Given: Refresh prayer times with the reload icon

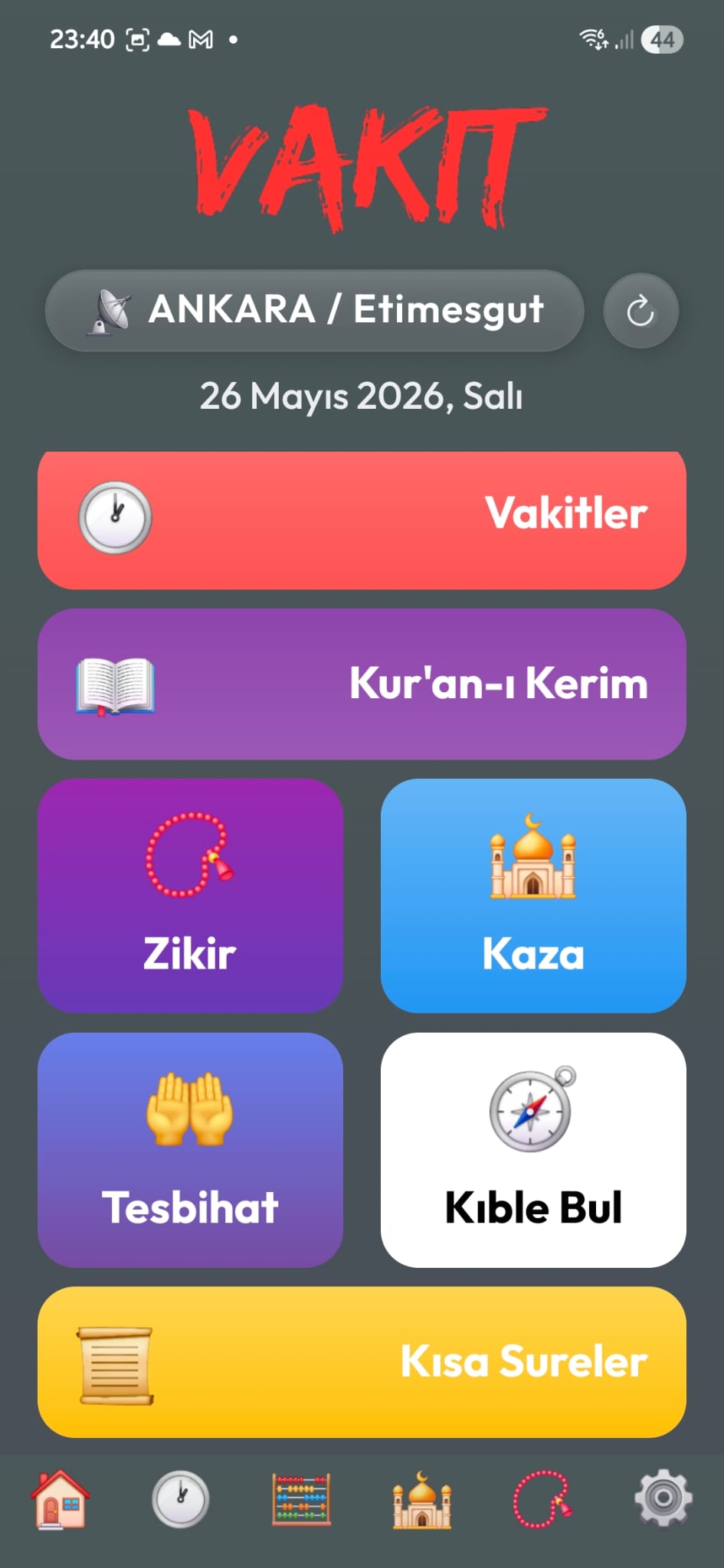Looking at the screenshot, I should coord(640,311).
